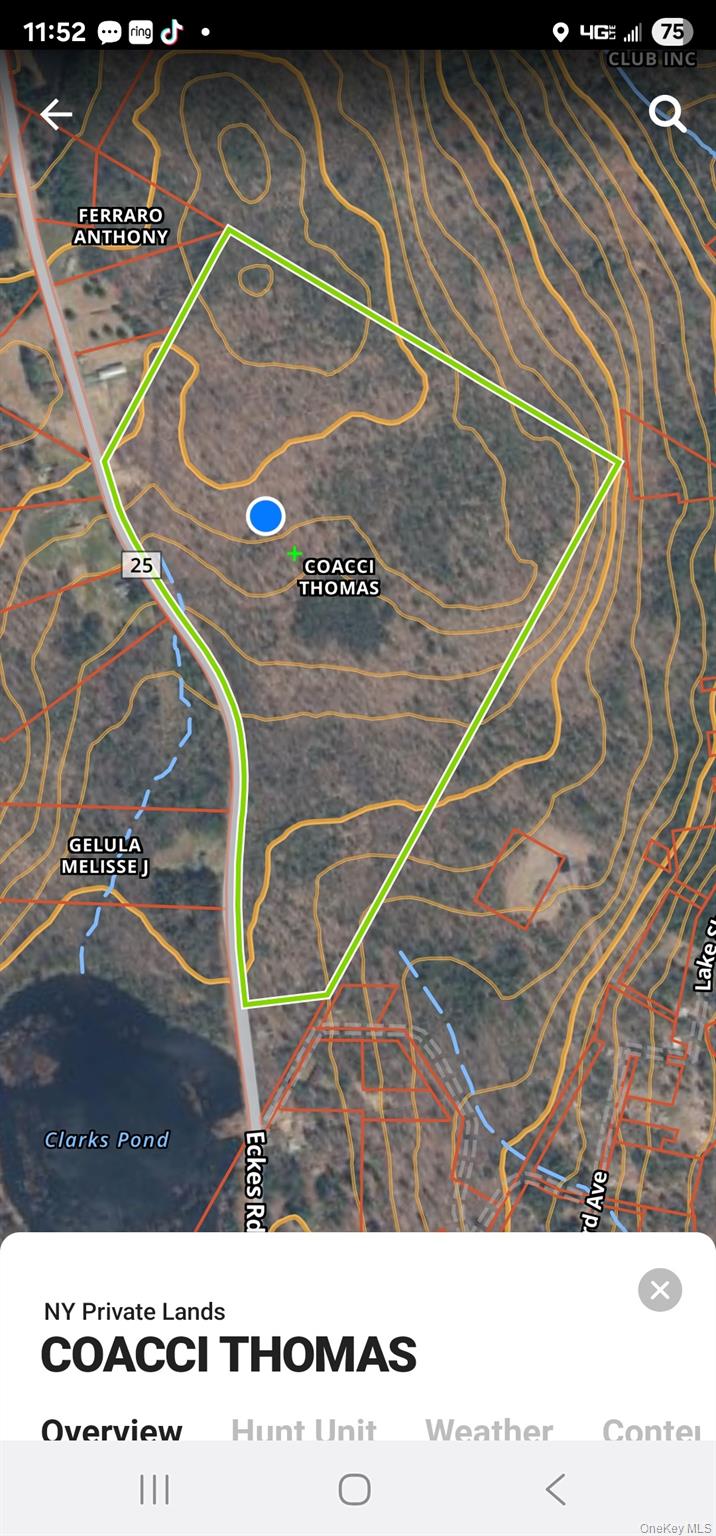The image size is (716, 1536).
Task: Switch to the Overview tab
Action: 112,1428
